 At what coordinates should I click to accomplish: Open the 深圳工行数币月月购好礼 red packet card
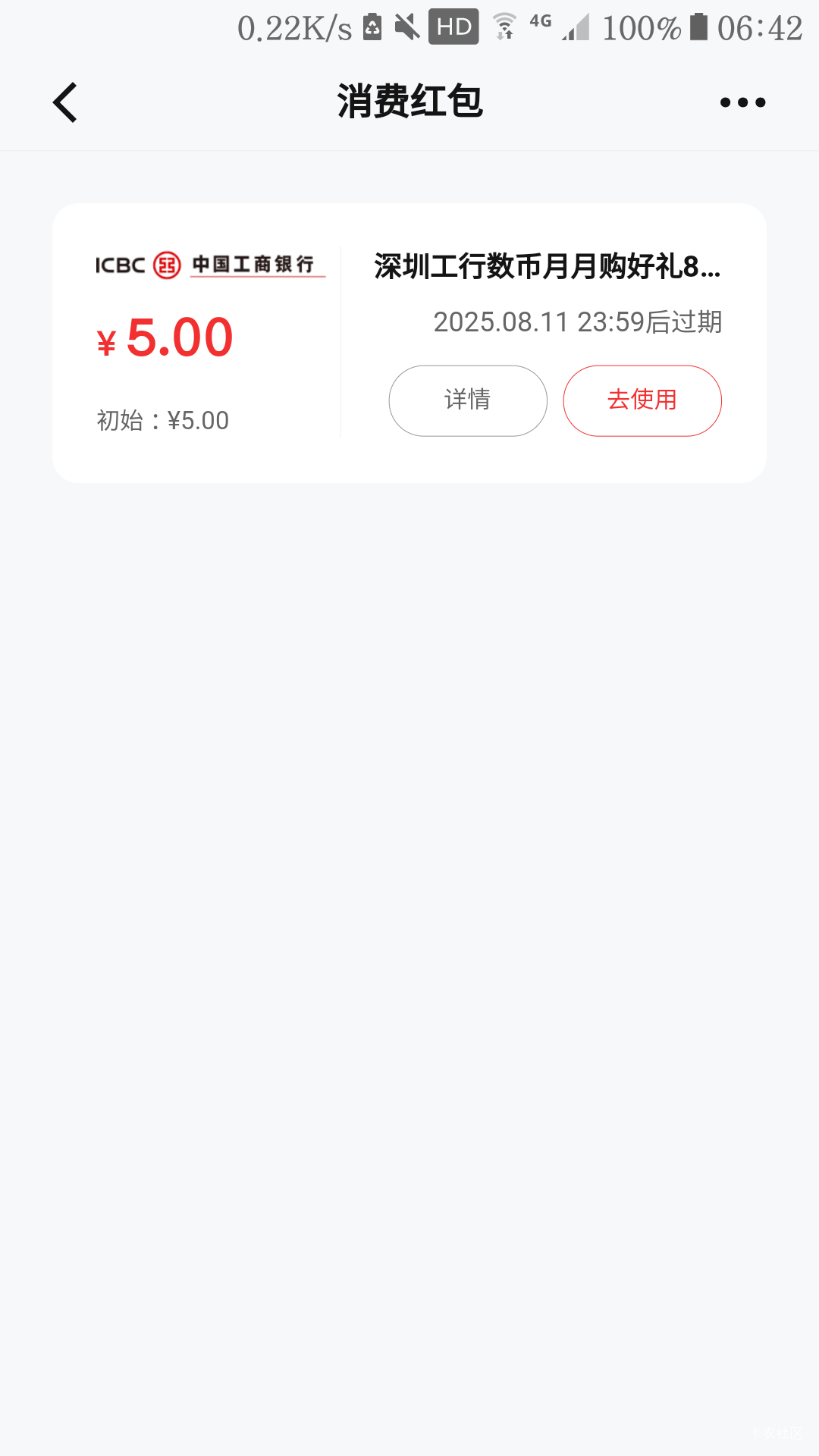click(x=409, y=343)
